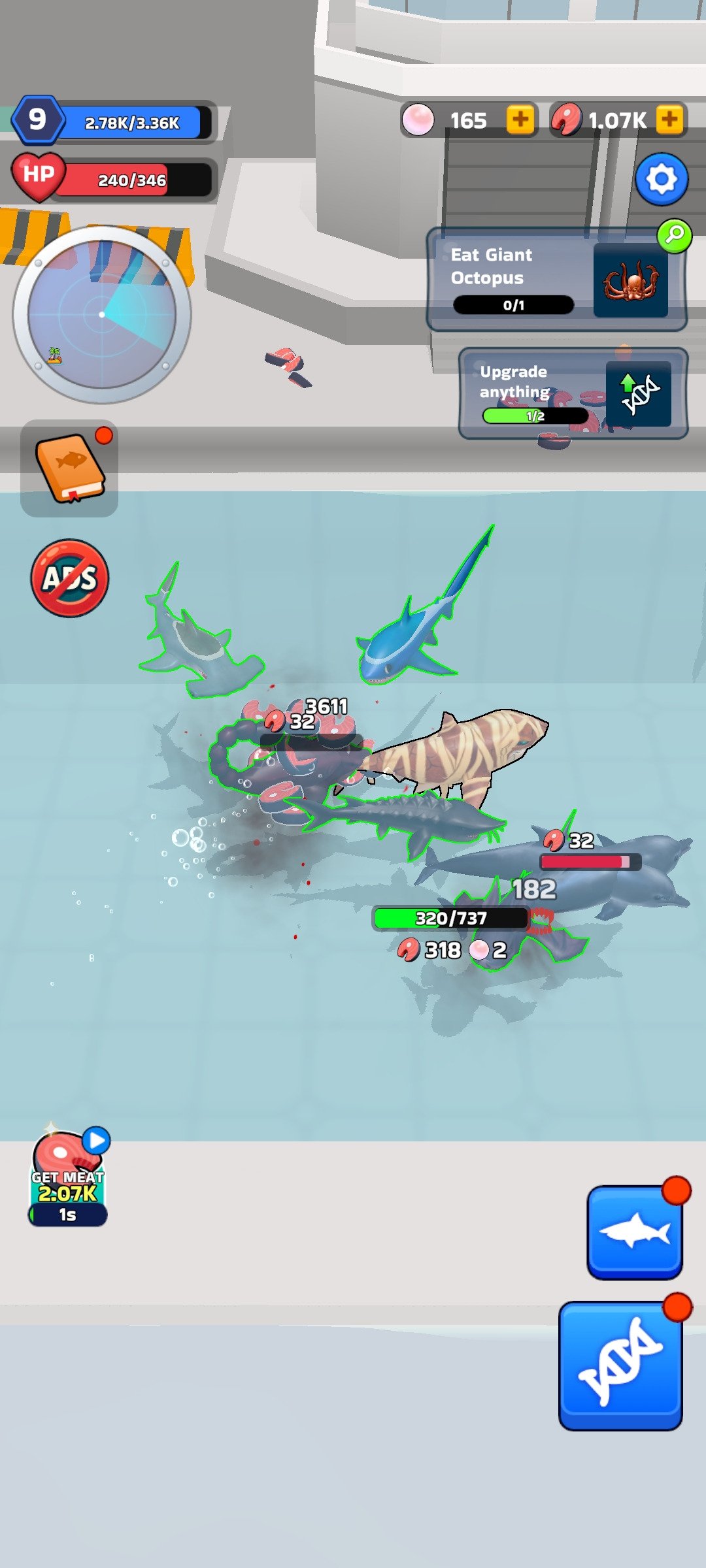Image resolution: width=706 pixels, height=1568 pixels.
Task: Open the fish encyclopedia book
Action: click(x=69, y=468)
